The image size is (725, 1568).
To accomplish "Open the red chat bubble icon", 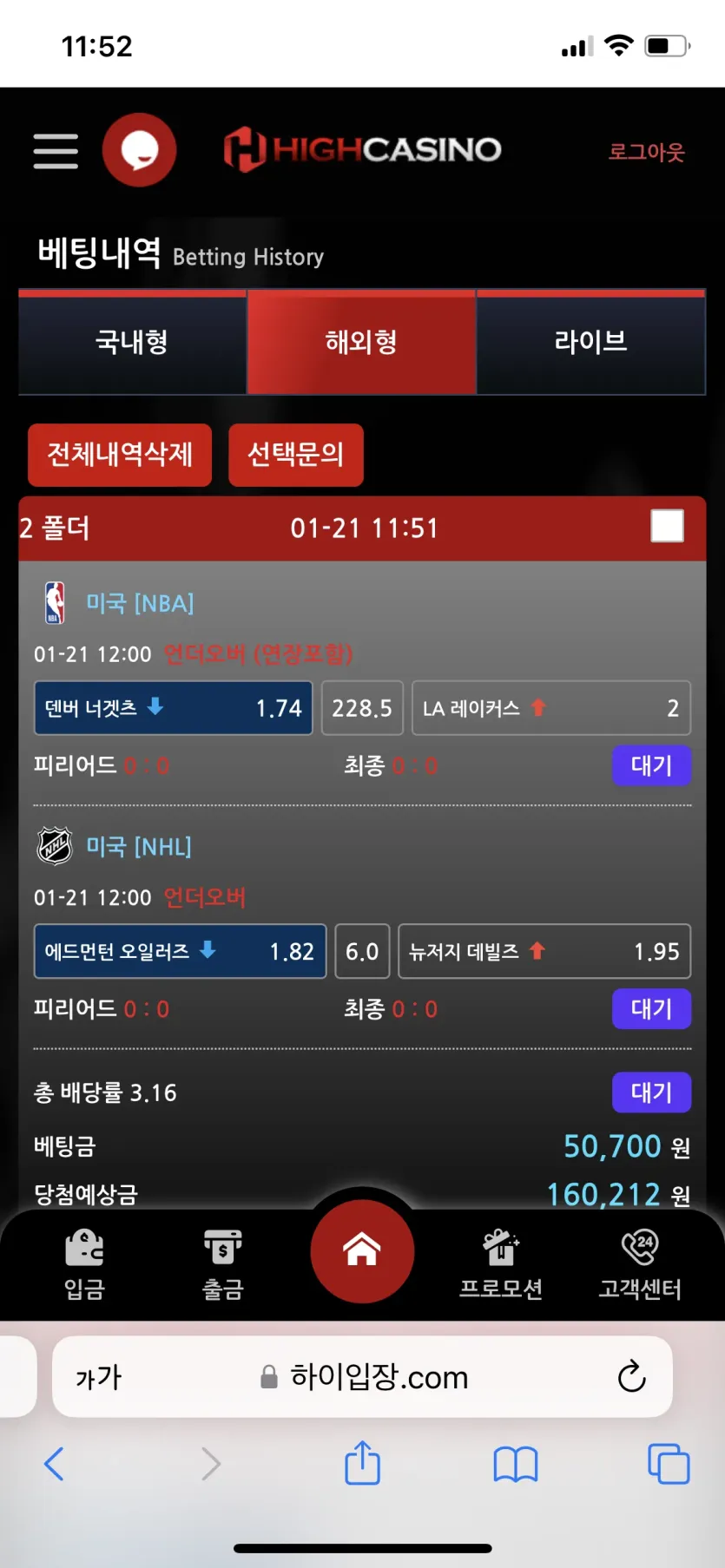I will click(139, 150).
